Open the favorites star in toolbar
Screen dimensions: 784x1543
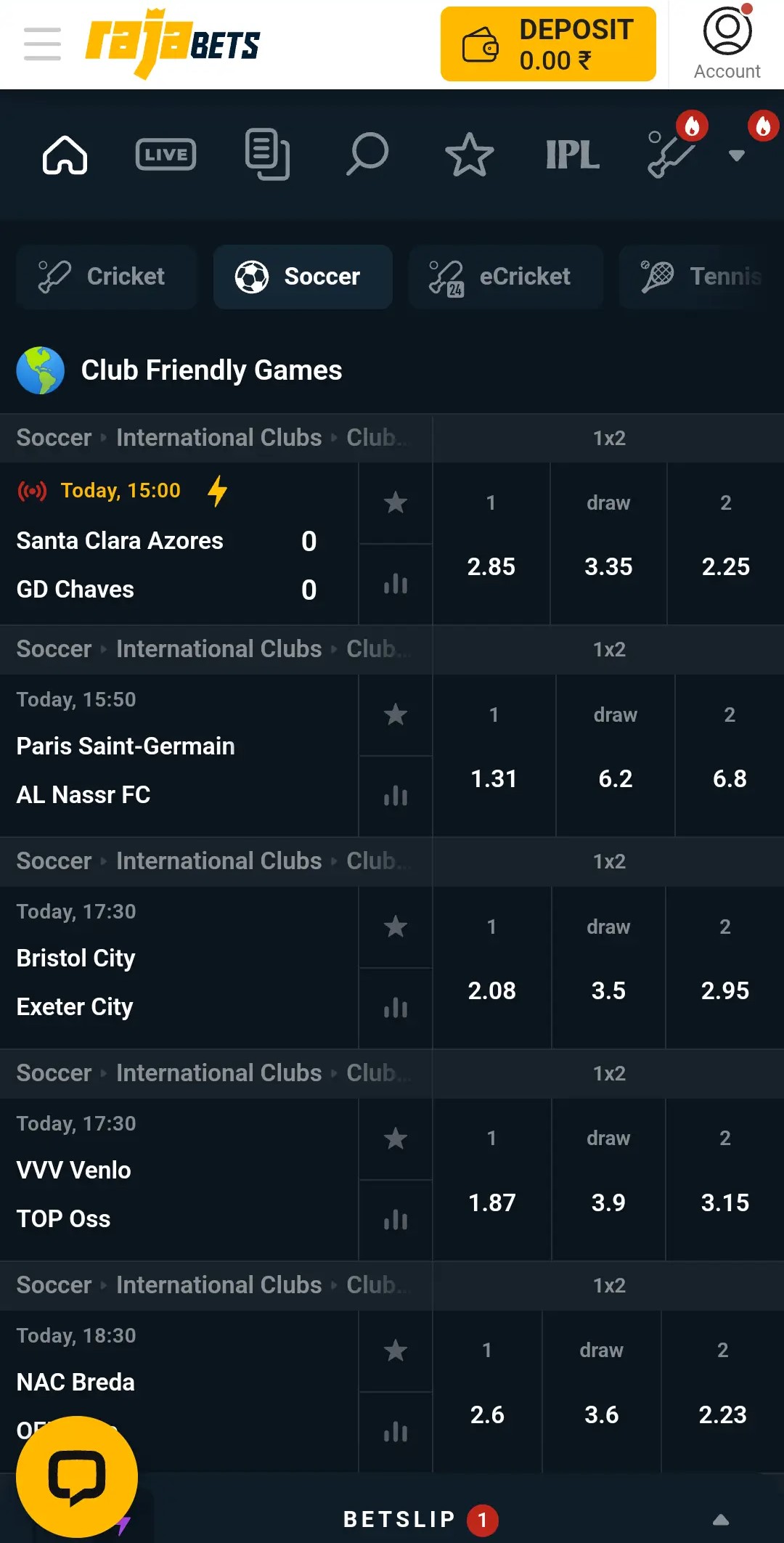(x=469, y=155)
